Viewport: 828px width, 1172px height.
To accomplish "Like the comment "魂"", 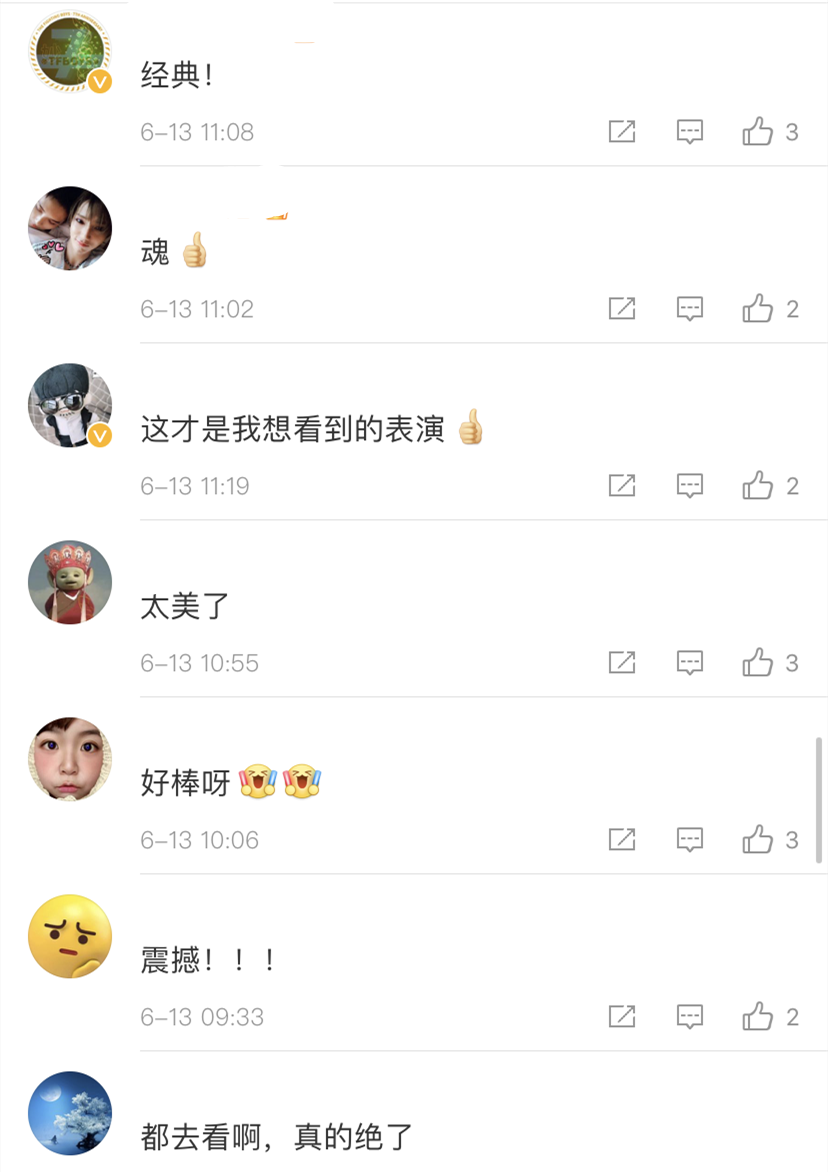I will (758, 308).
